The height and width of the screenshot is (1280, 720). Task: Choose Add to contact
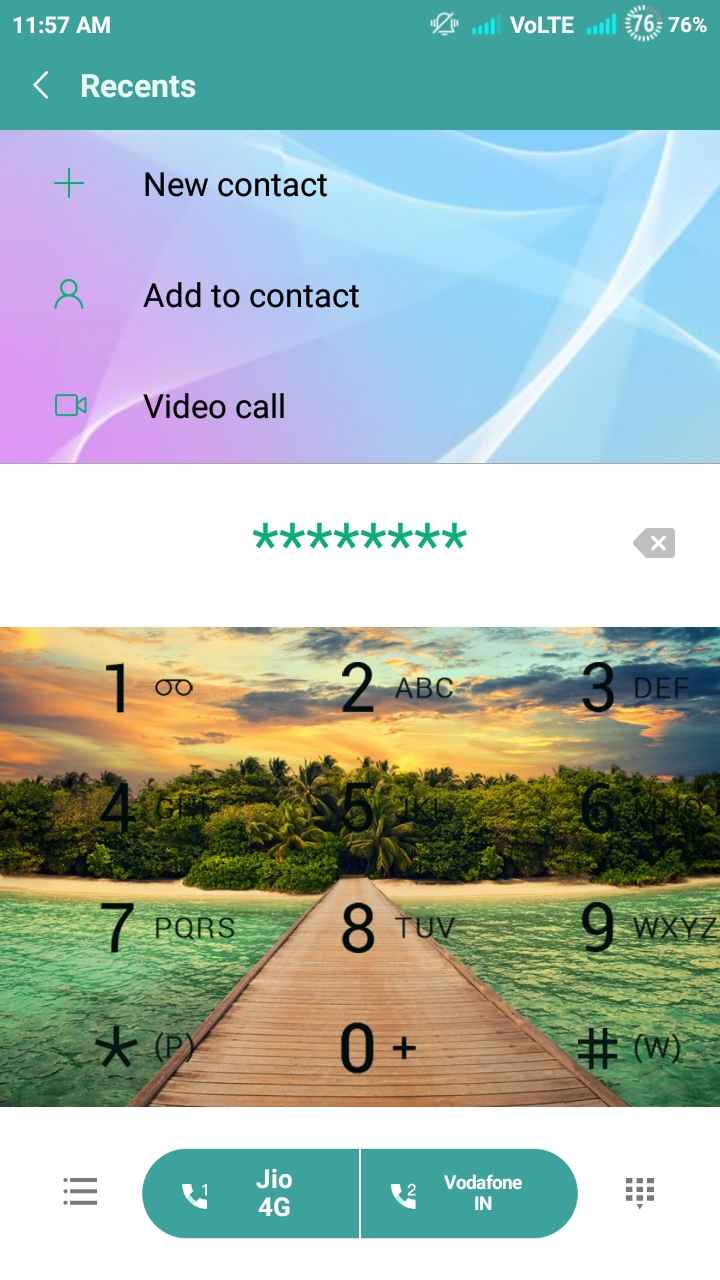click(251, 296)
